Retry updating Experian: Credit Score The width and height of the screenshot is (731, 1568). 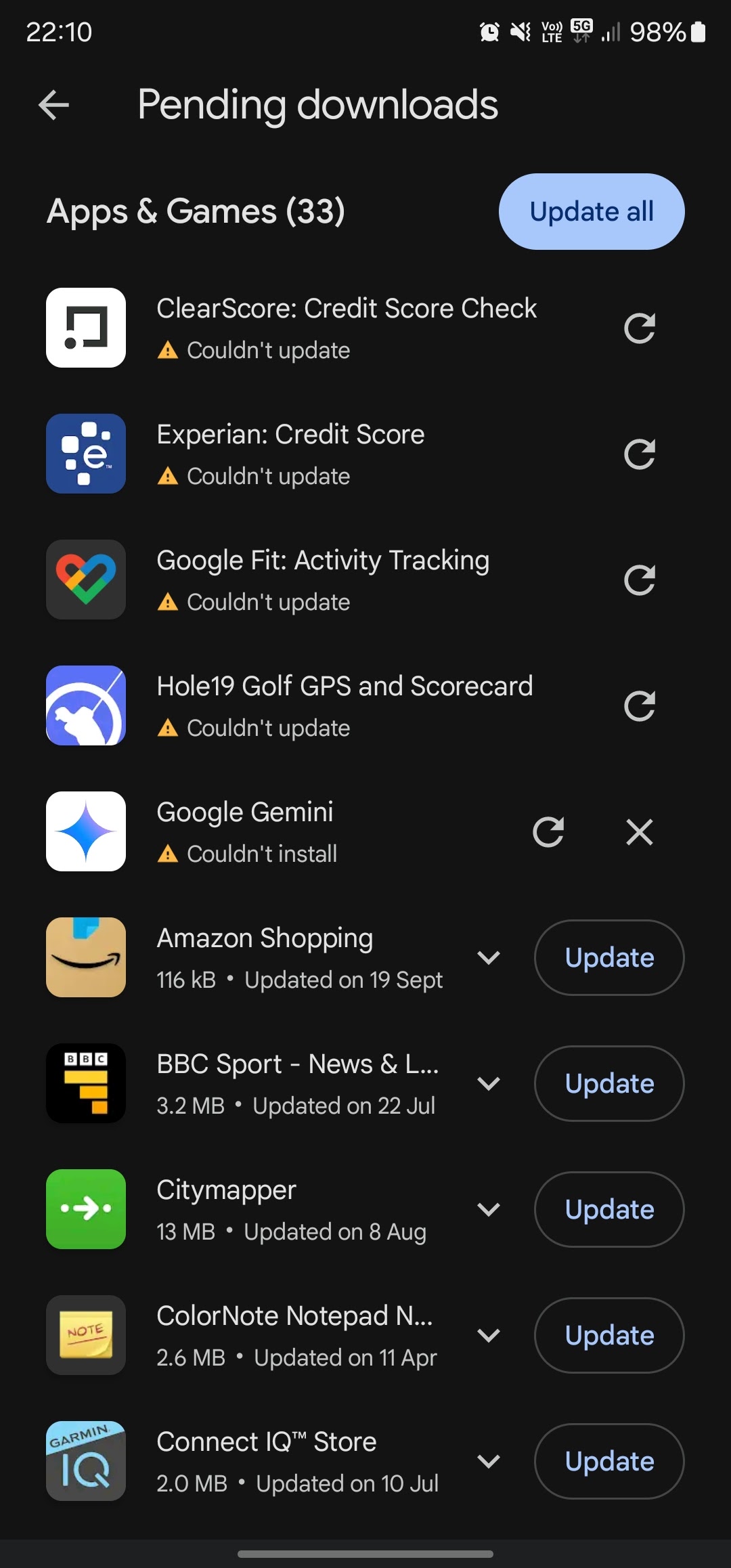pyautogui.click(x=639, y=454)
